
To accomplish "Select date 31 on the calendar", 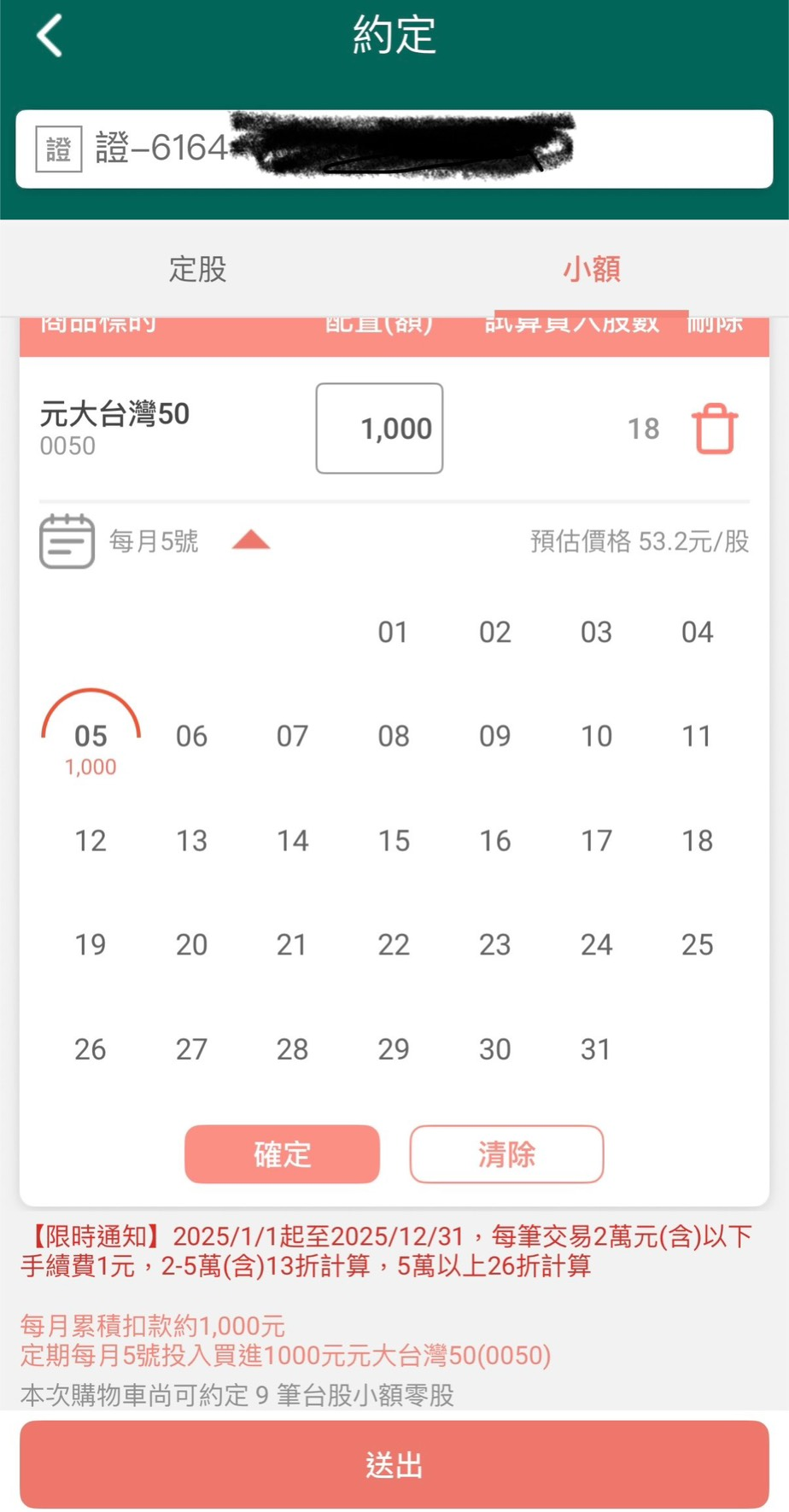I will point(596,1048).
